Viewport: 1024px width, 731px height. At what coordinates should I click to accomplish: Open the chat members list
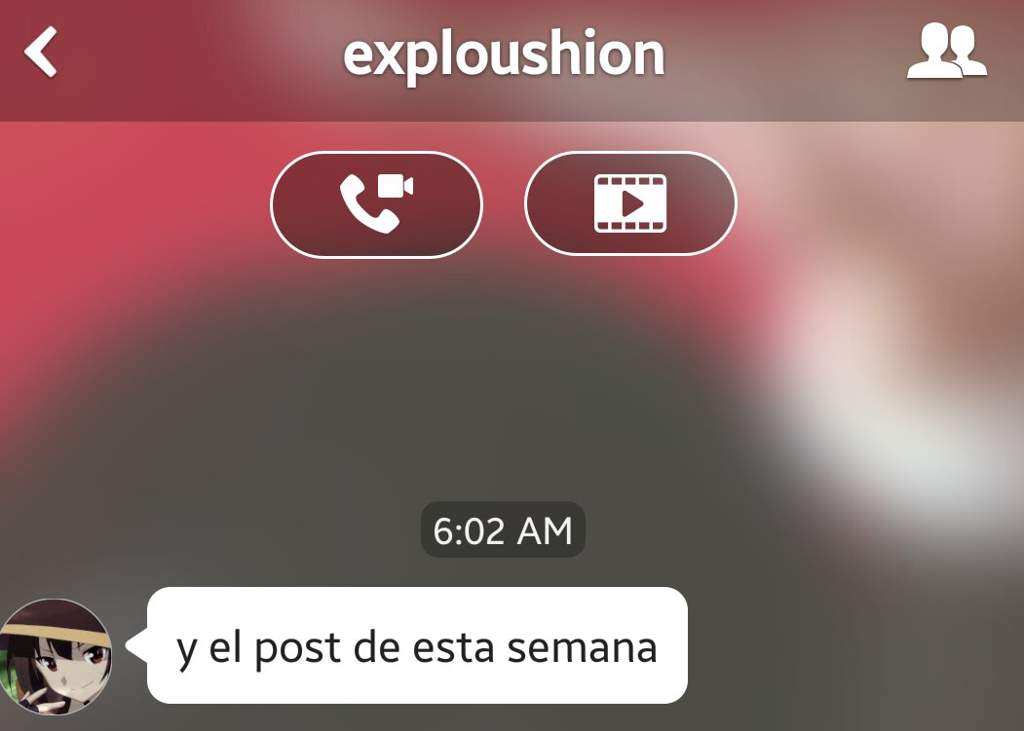tap(946, 52)
